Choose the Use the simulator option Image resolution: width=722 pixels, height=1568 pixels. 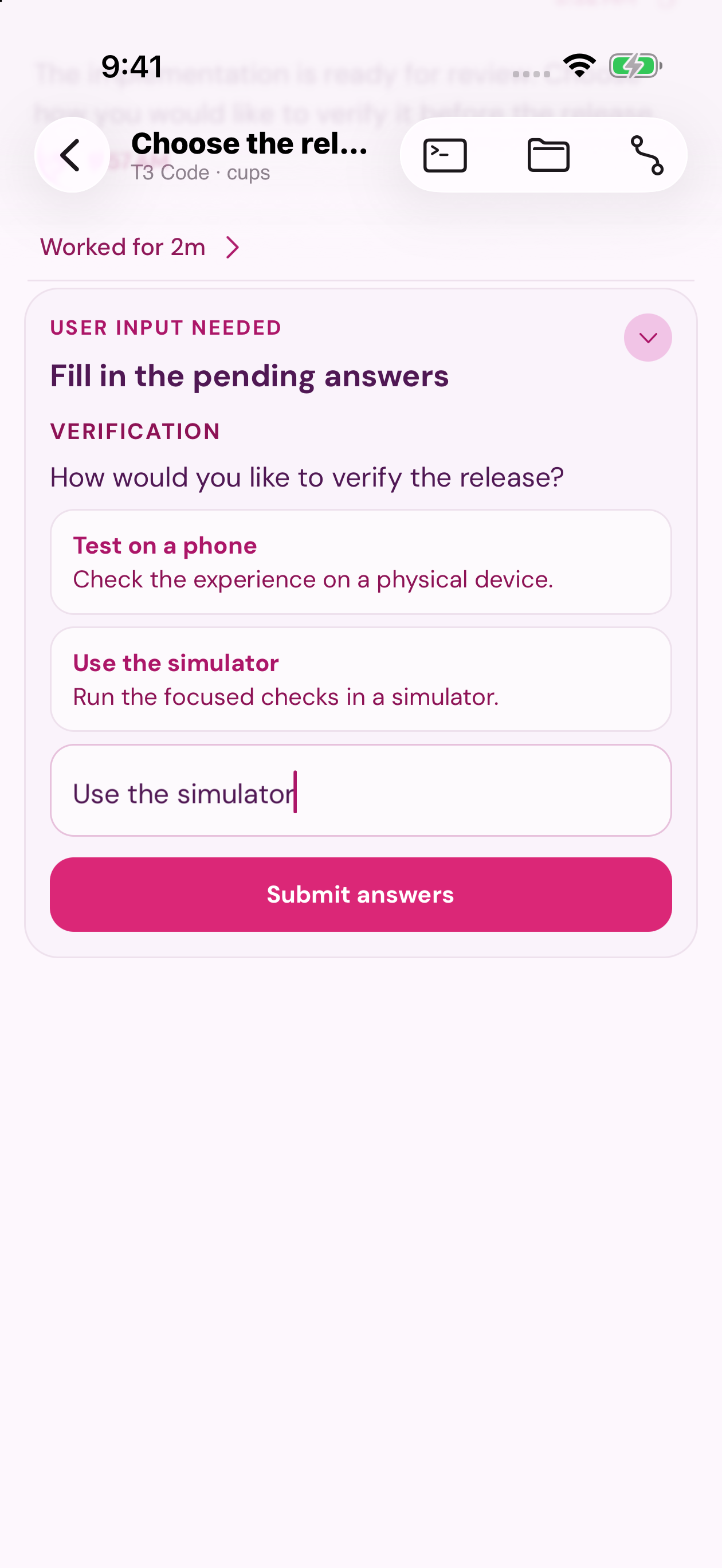361,679
